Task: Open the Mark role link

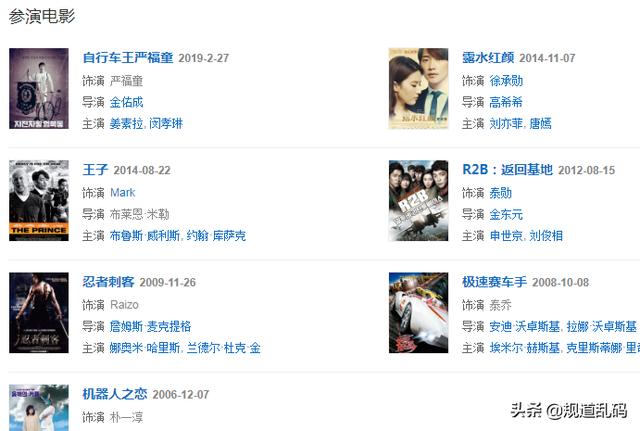Action: click(122, 192)
